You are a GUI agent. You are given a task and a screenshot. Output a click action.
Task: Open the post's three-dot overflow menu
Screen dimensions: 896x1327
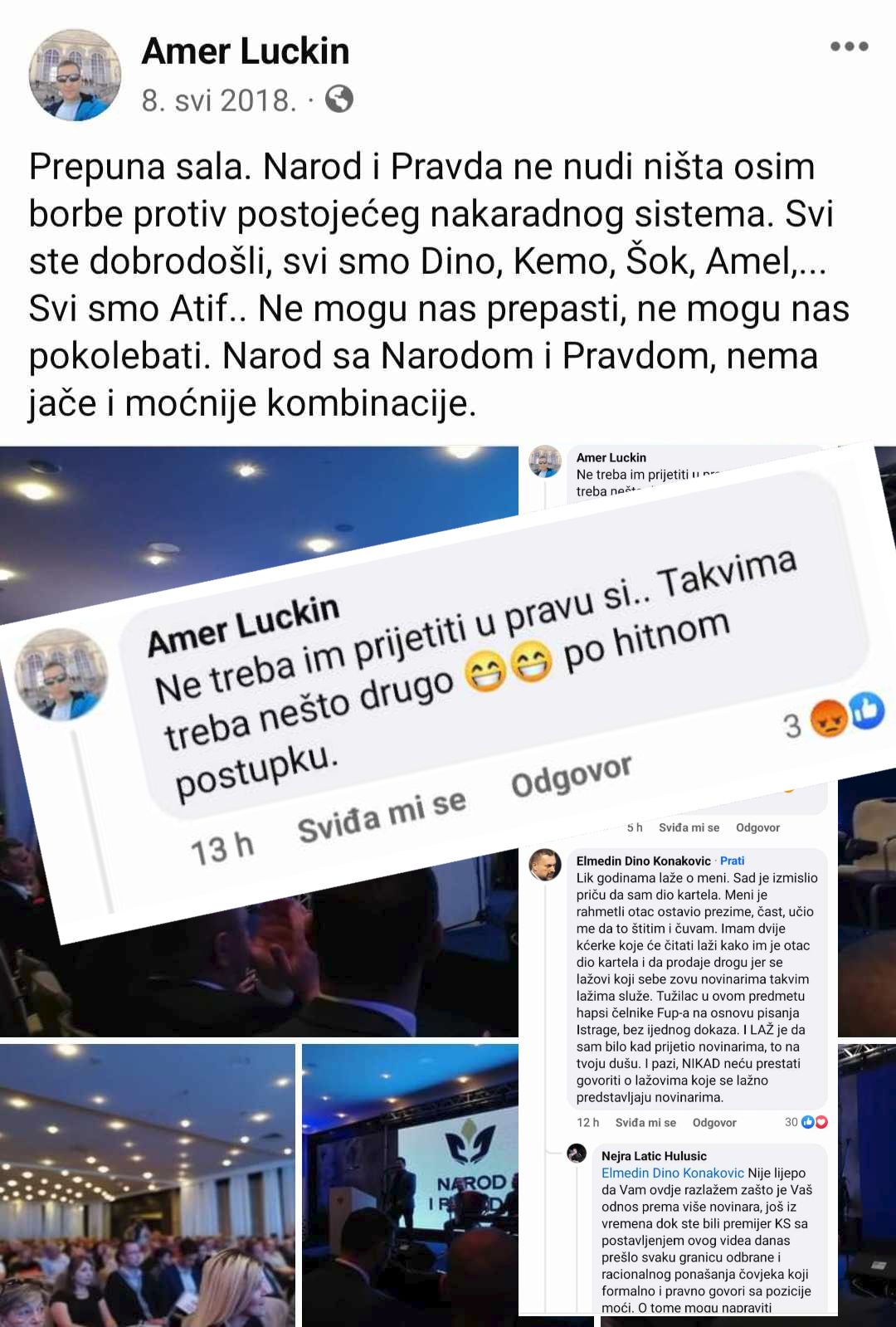849,46
